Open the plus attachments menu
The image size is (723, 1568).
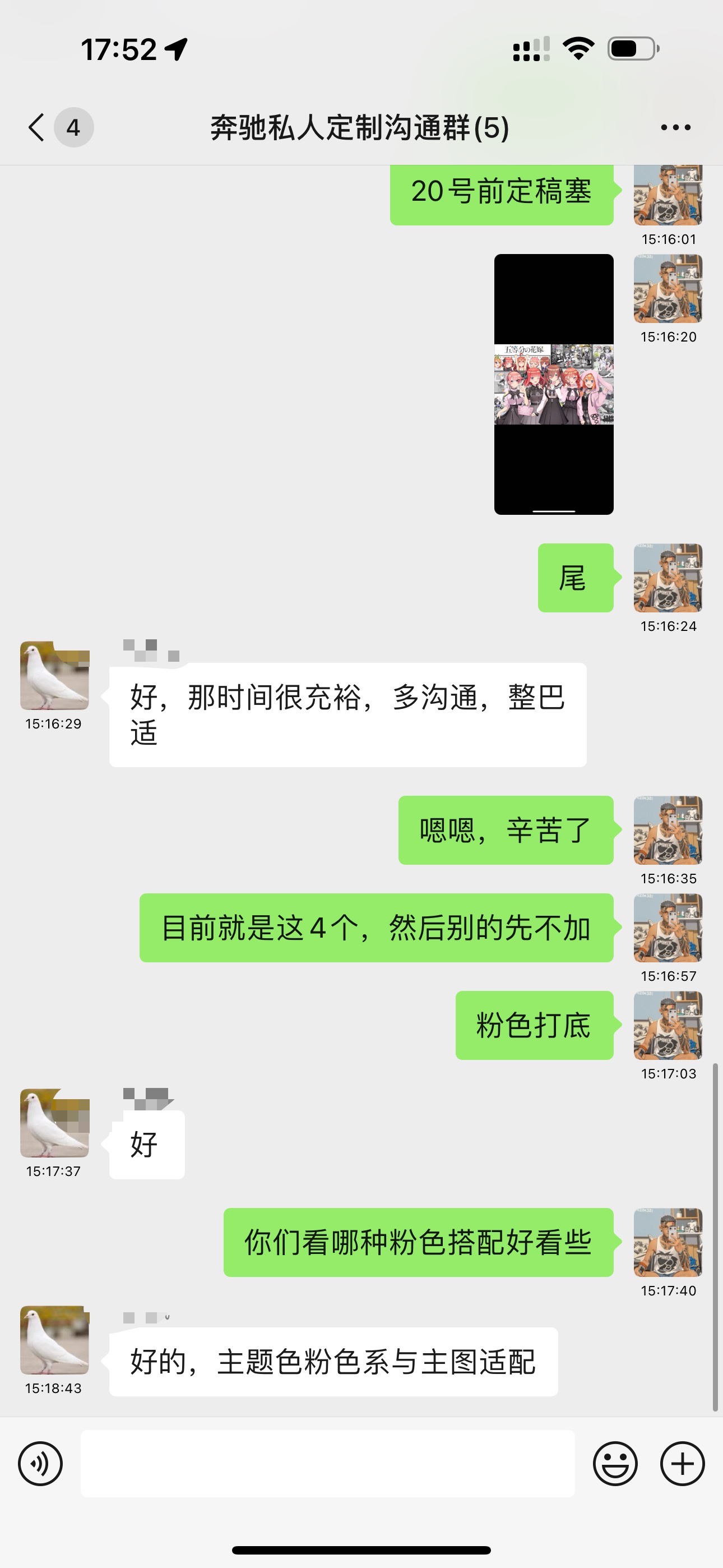(x=682, y=1463)
